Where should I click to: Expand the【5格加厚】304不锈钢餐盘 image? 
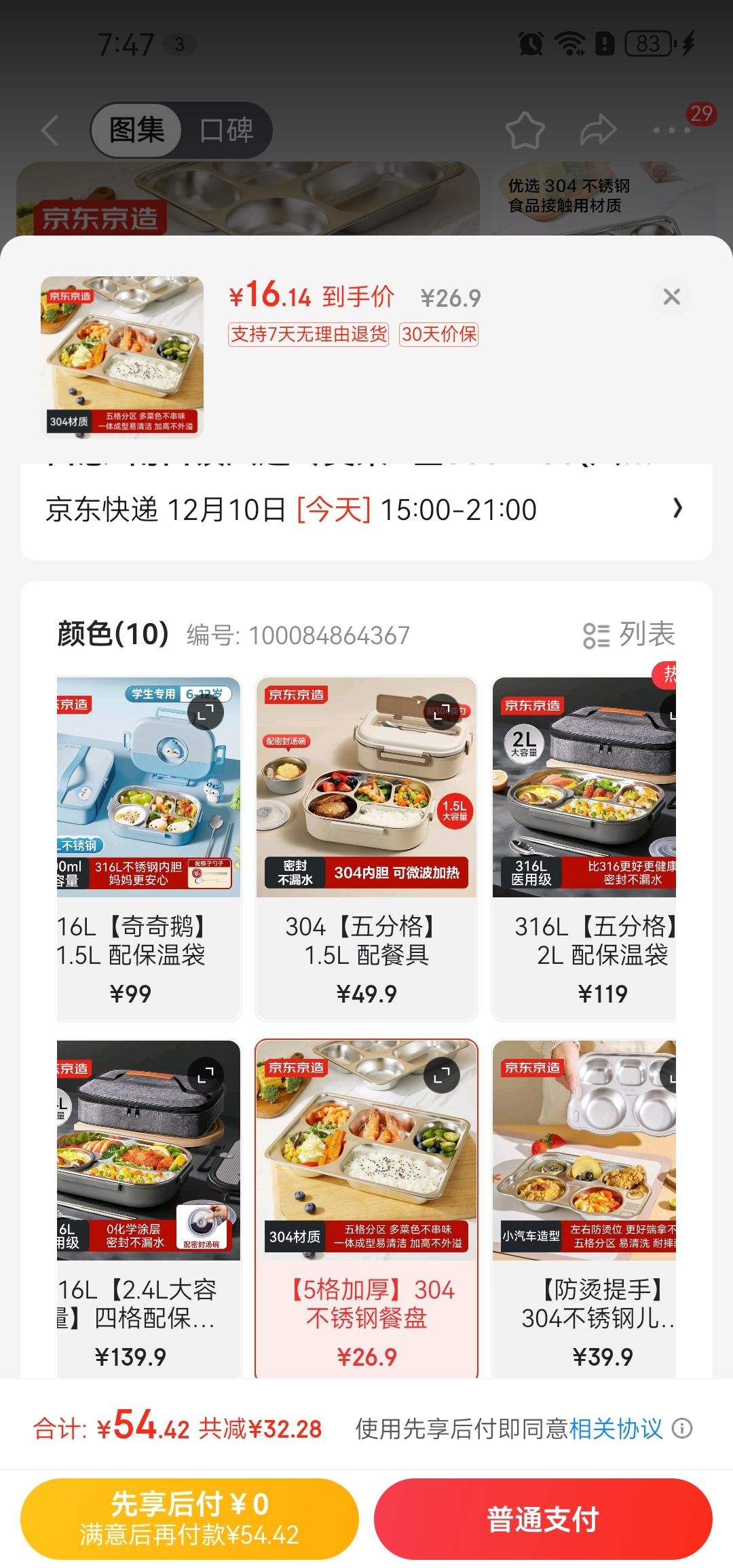click(442, 1075)
